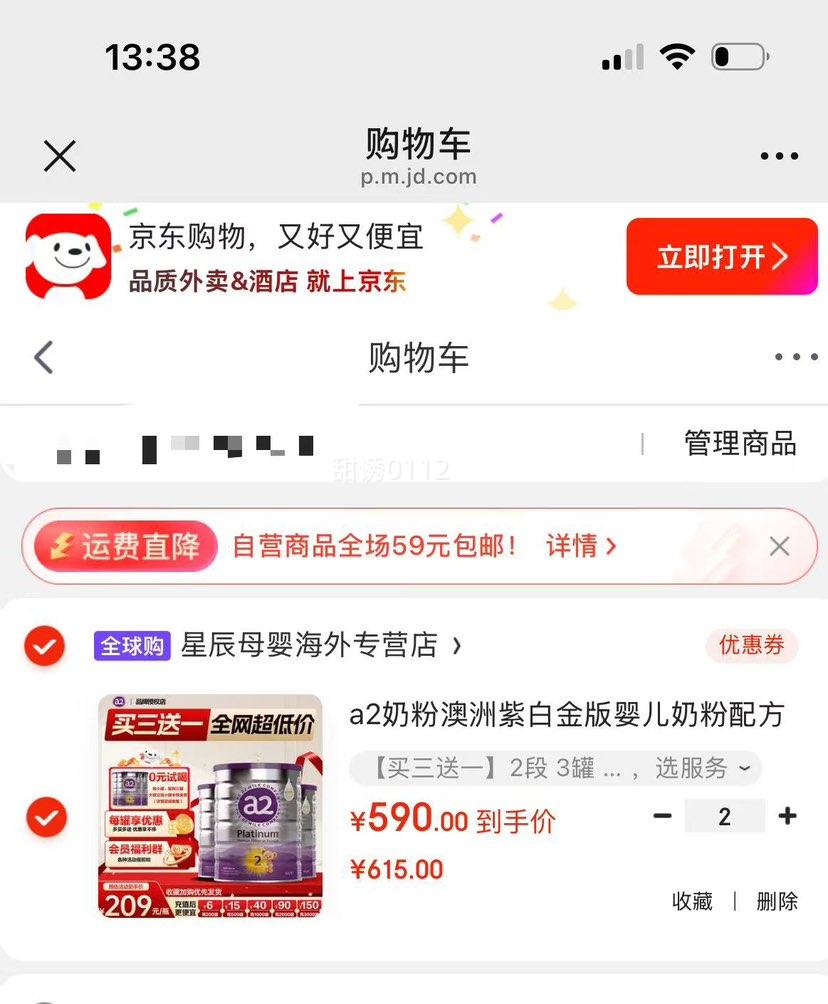Tap the red 立即打开 open app button
This screenshot has height=1004, width=828.
click(x=722, y=256)
